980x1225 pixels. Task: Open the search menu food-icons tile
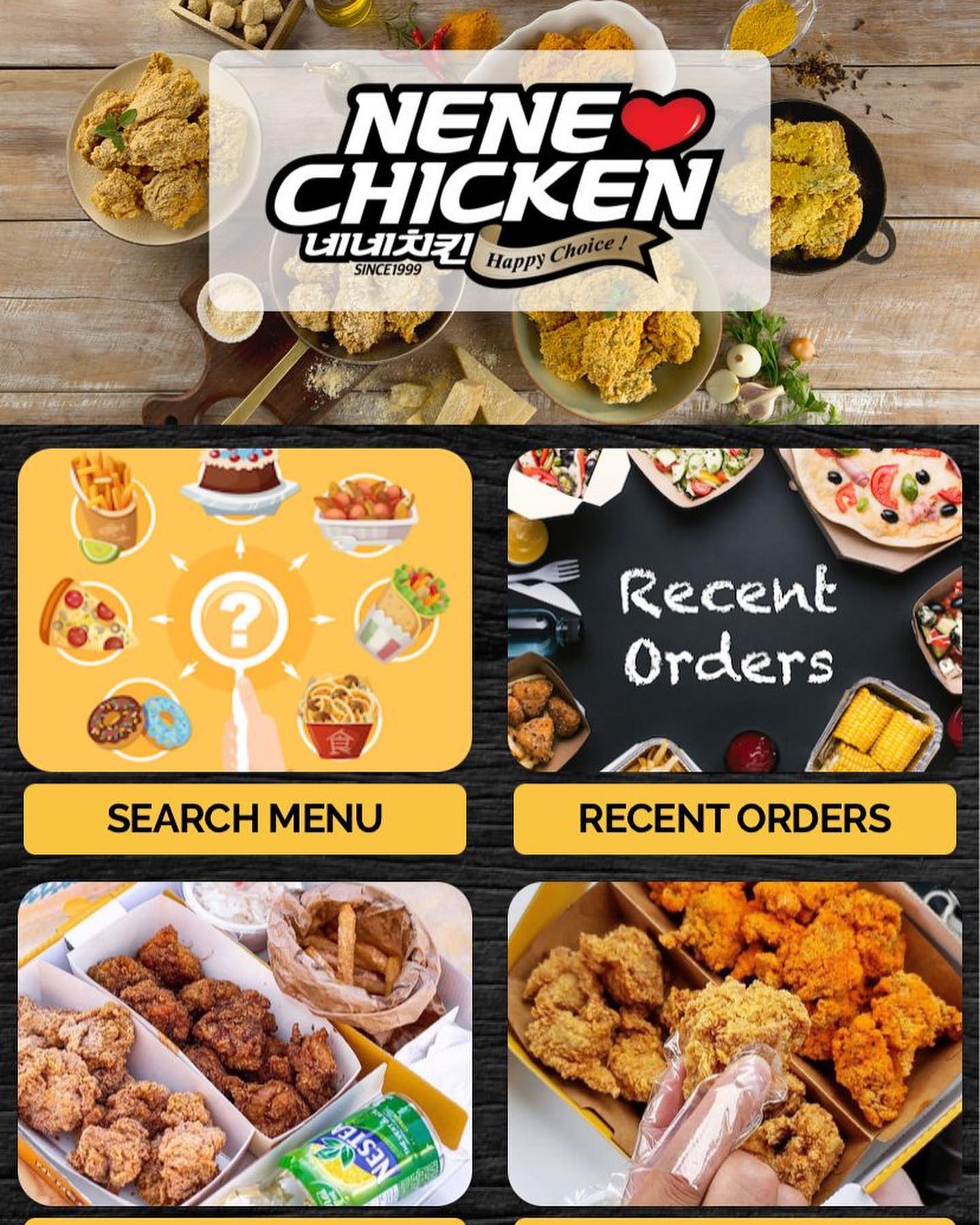tap(245, 609)
